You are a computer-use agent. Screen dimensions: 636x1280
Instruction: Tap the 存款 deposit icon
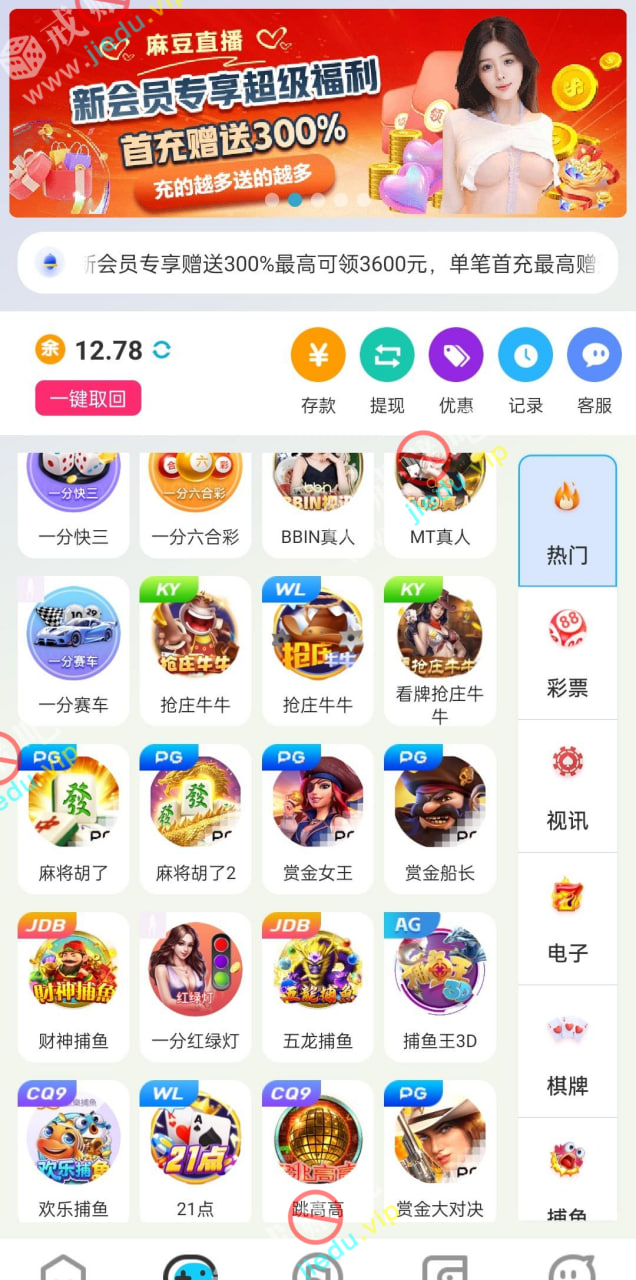point(318,356)
